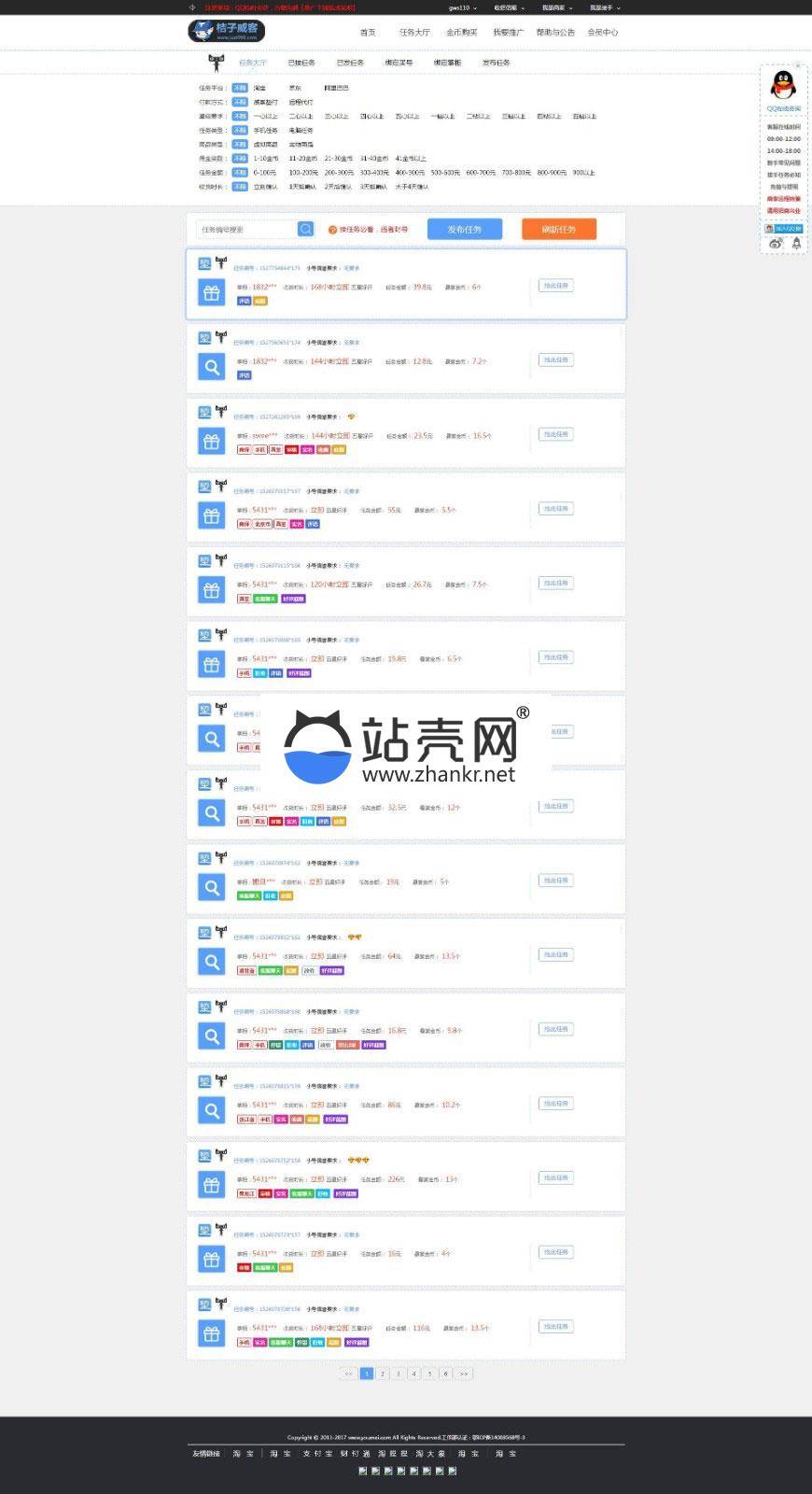Image resolution: width=812 pixels, height=1494 pixels.
Task: Tap the blue 发布任务 button
Action: (465, 229)
